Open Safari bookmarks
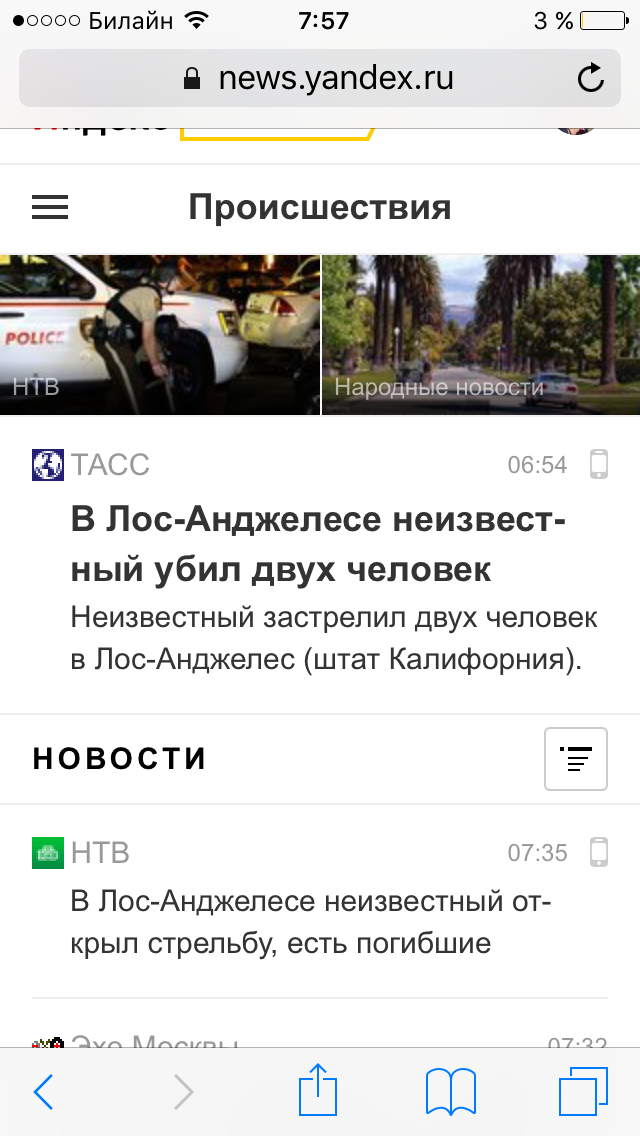Viewport: 640px width, 1136px height. pos(450,1091)
